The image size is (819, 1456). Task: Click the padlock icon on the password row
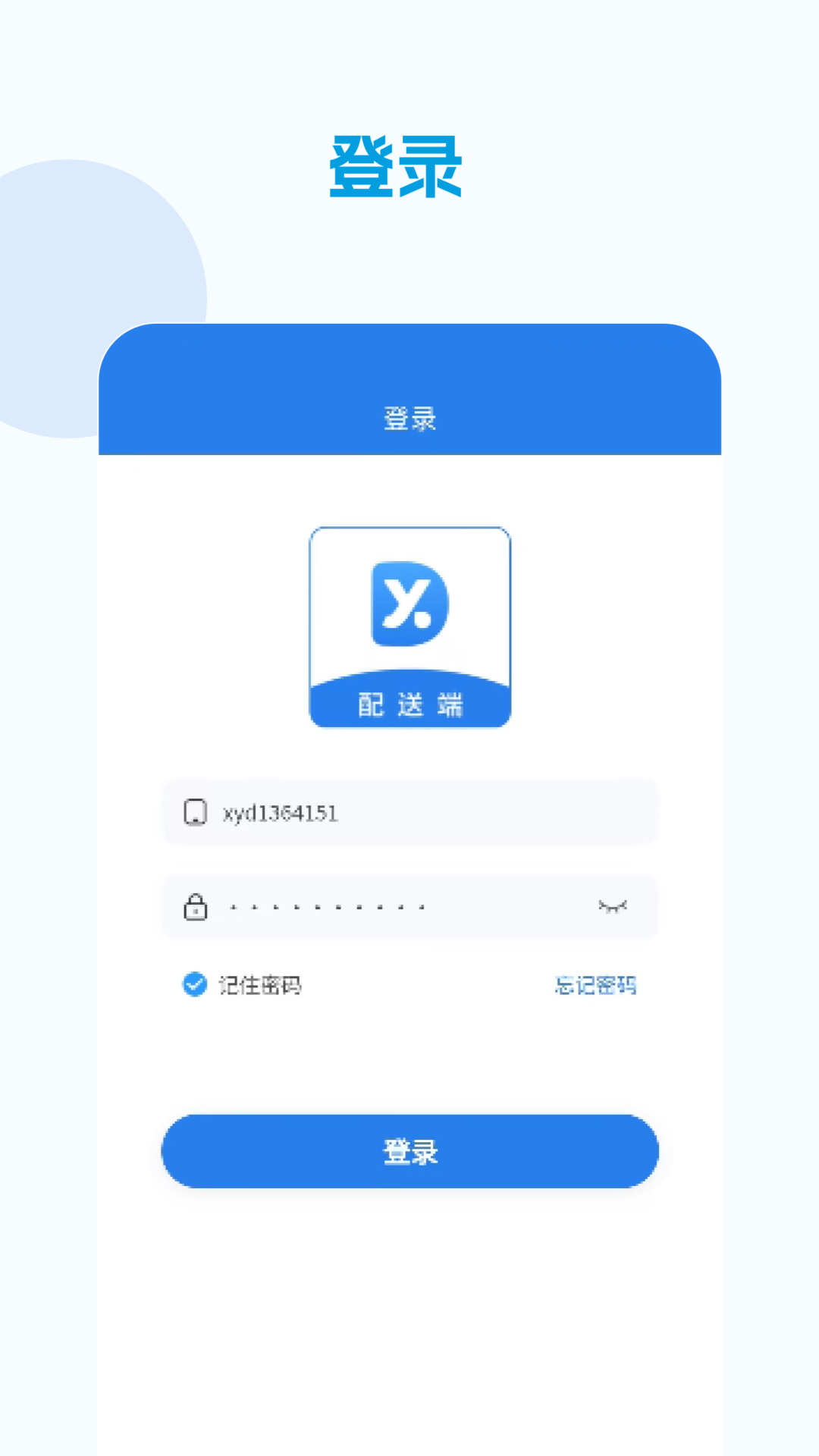click(x=196, y=907)
